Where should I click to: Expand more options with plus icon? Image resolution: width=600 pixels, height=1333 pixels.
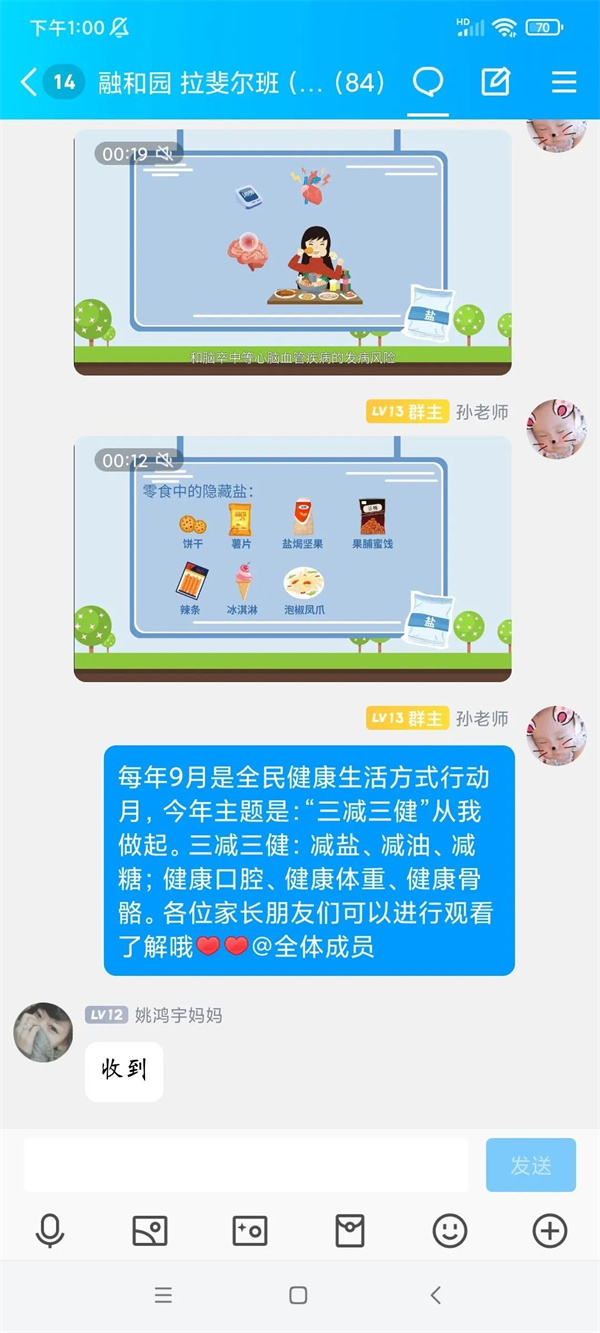550,1231
